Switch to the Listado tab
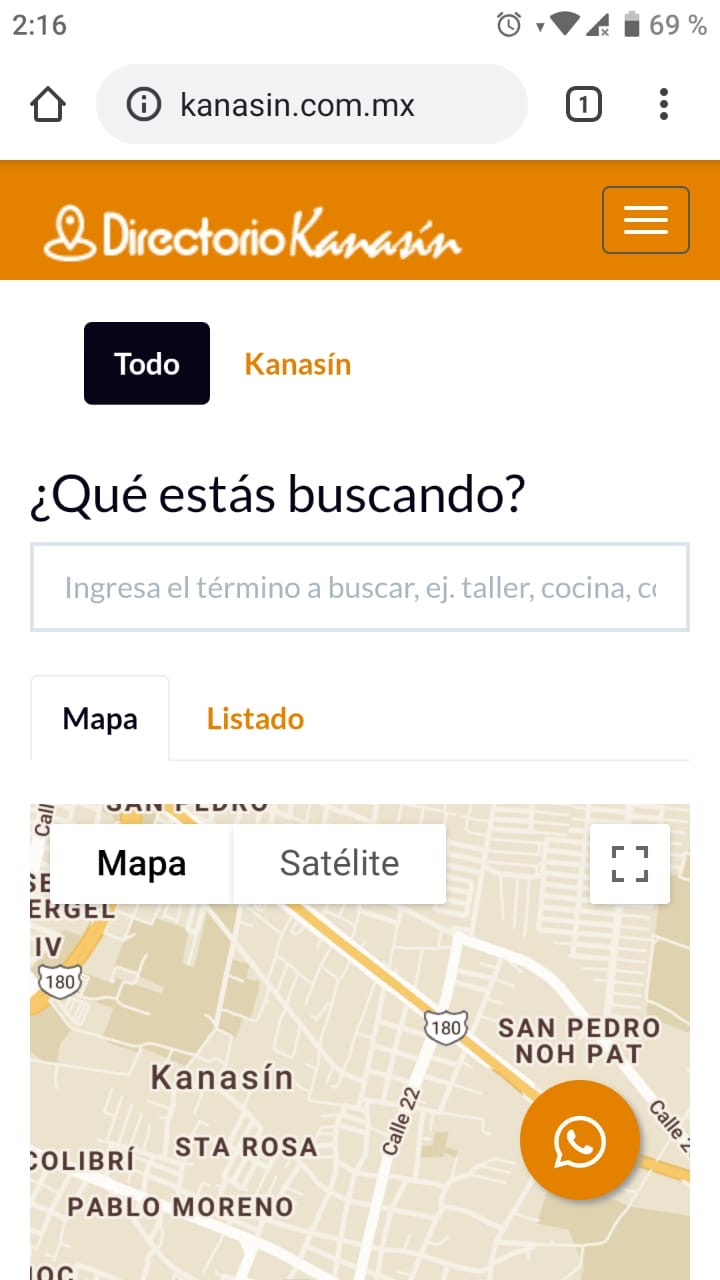The height and width of the screenshot is (1280, 720). tap(255, 718)
